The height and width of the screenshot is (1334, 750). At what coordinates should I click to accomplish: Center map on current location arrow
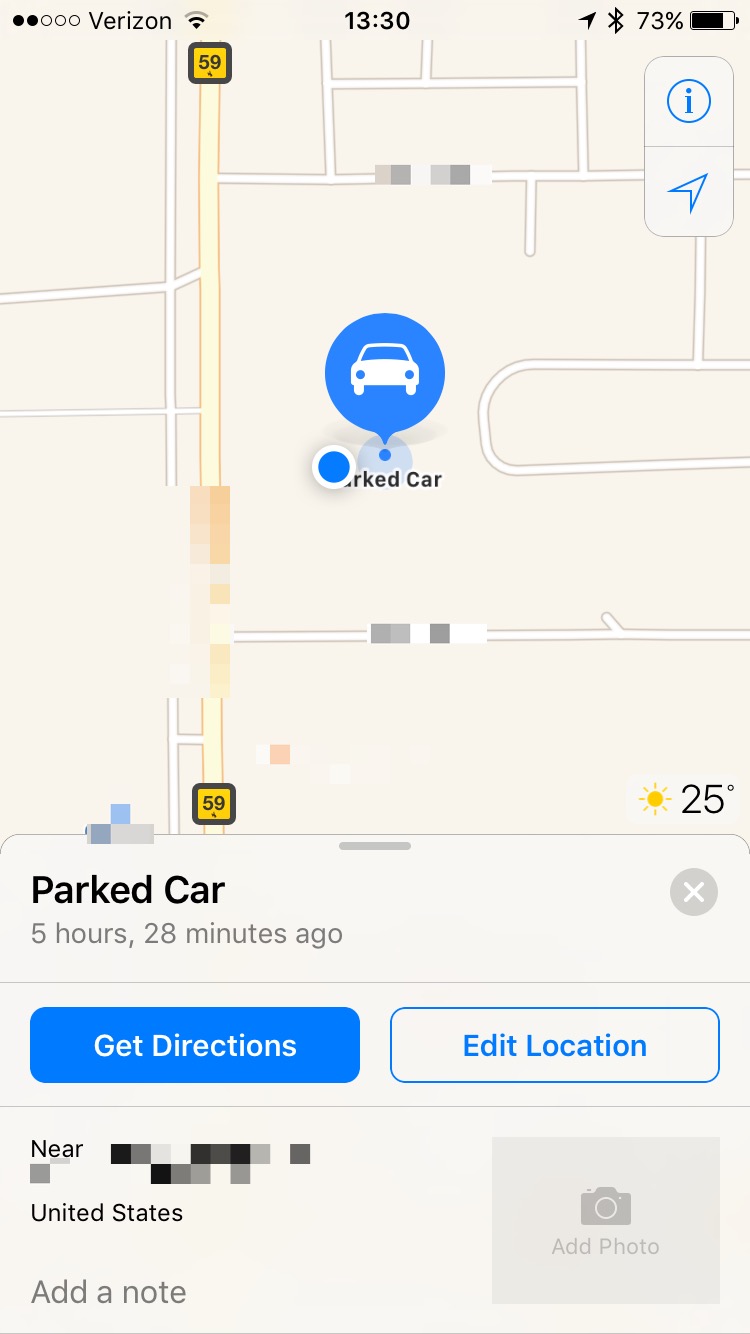click(x=689, y=192)
